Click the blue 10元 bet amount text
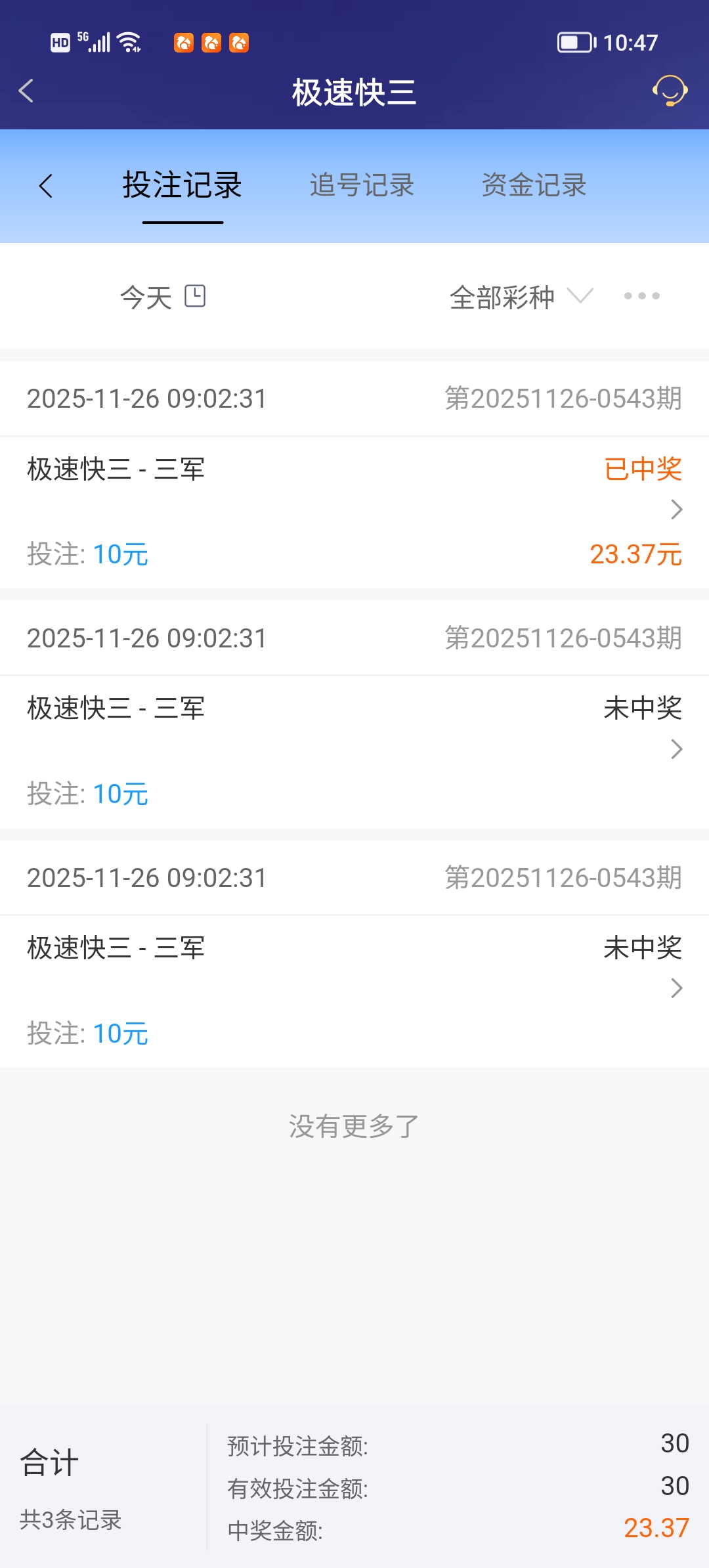The width and height of the screenshot is (709, 1568). click(122, 555)
